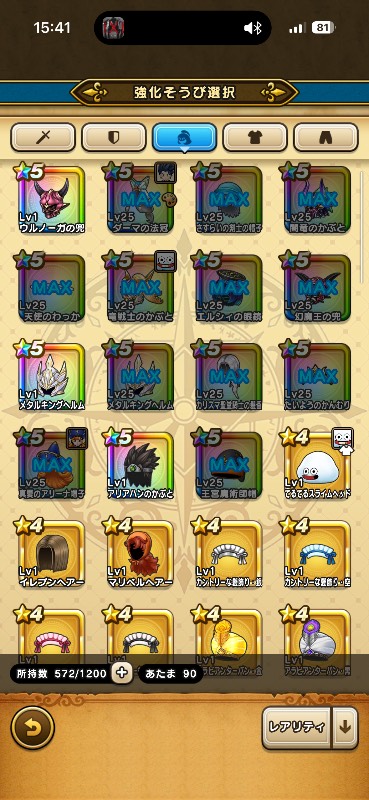This screenshot has width=369, height=800.
Task: Switch to the weapon sword tab
Action: click(x=43, y=137)
